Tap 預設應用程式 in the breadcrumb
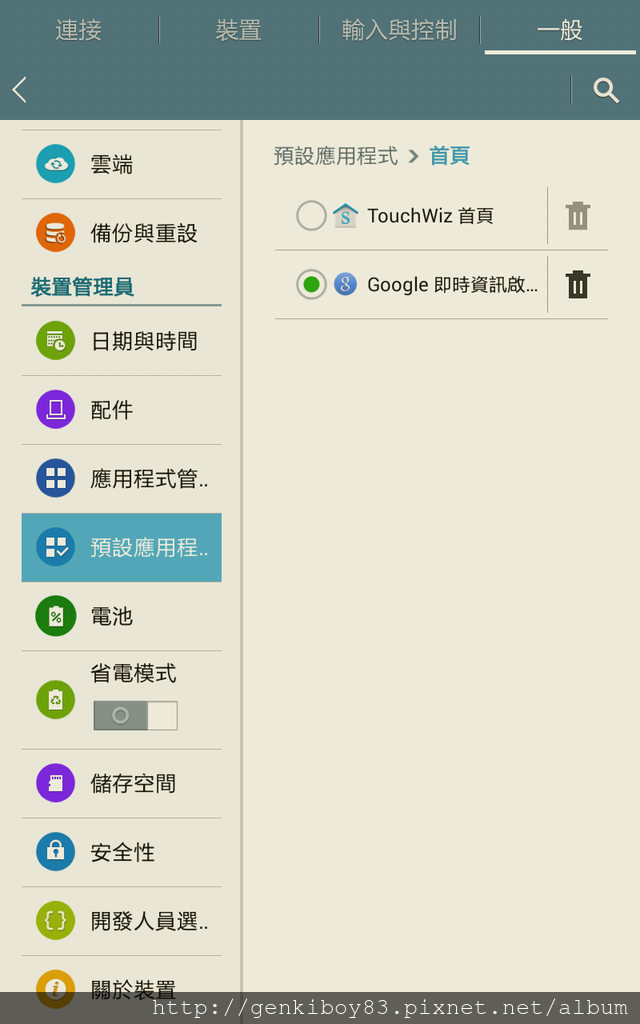640x1024 pixels. [336, 156]
